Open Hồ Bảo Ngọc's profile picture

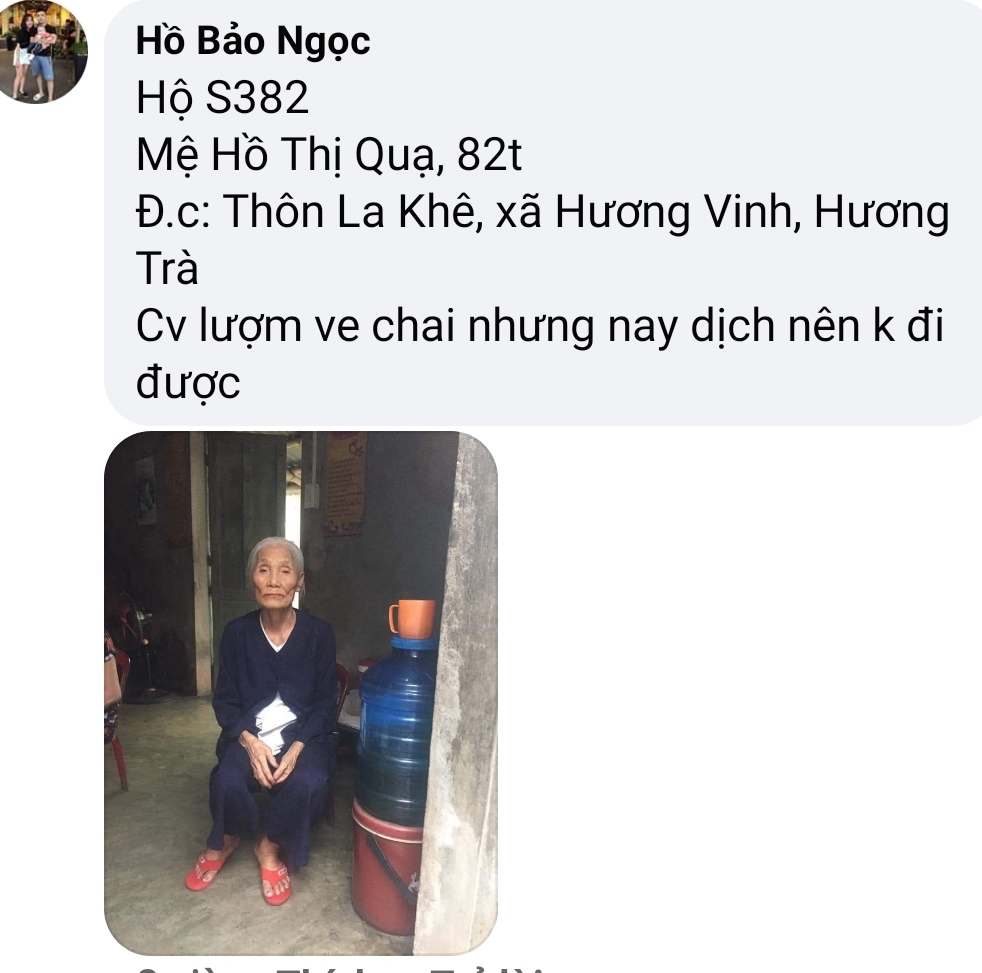tap(44, 53)
